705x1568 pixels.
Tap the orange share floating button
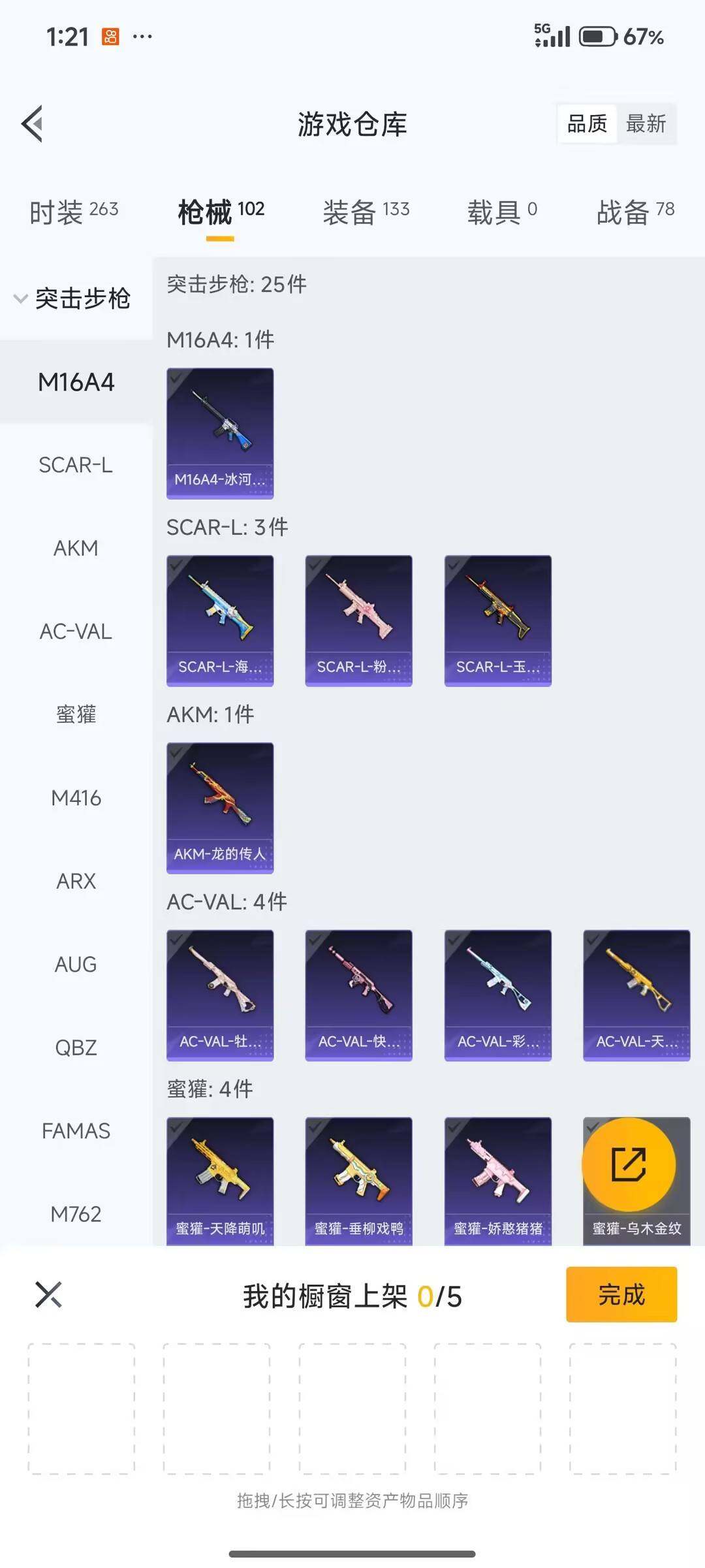click(x=628, y=1164)
